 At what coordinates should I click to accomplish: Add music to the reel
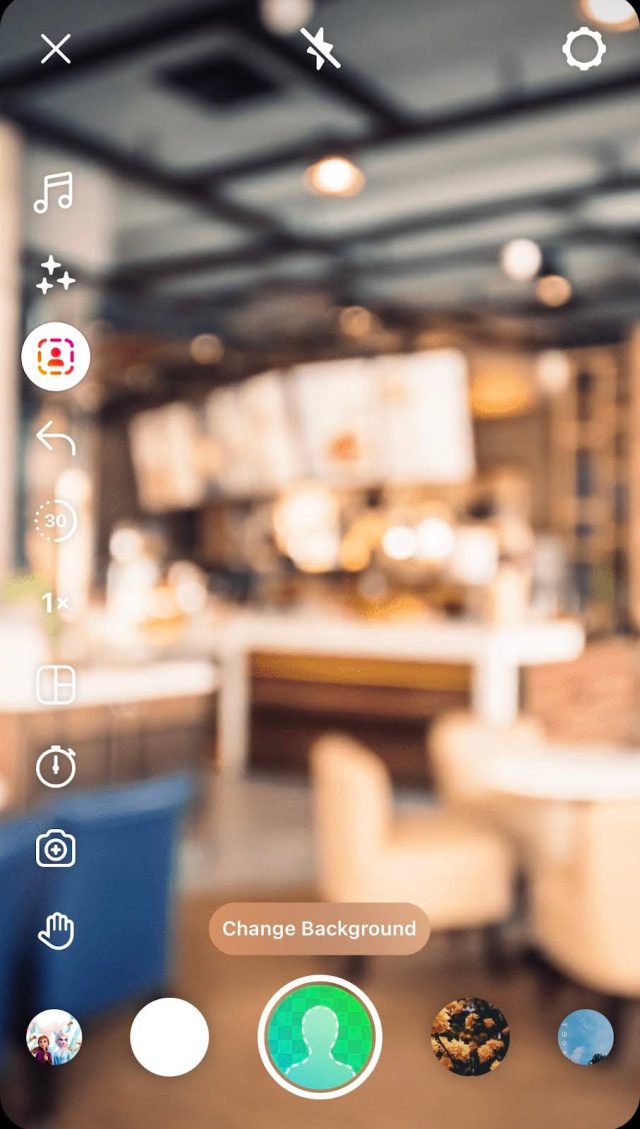(x=54, y=192)
